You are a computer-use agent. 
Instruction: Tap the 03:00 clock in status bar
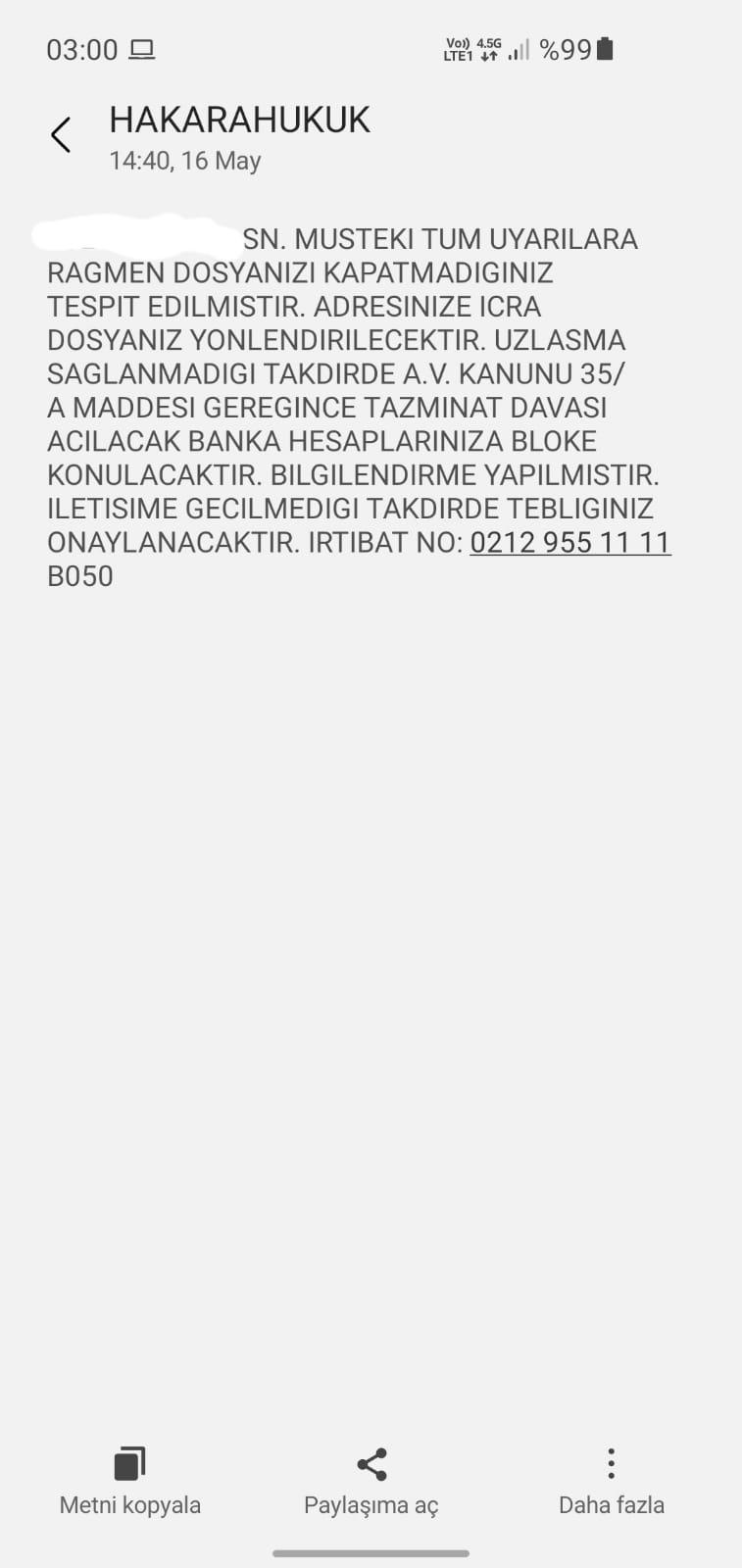pyautogui.click(x=83, y=48)
